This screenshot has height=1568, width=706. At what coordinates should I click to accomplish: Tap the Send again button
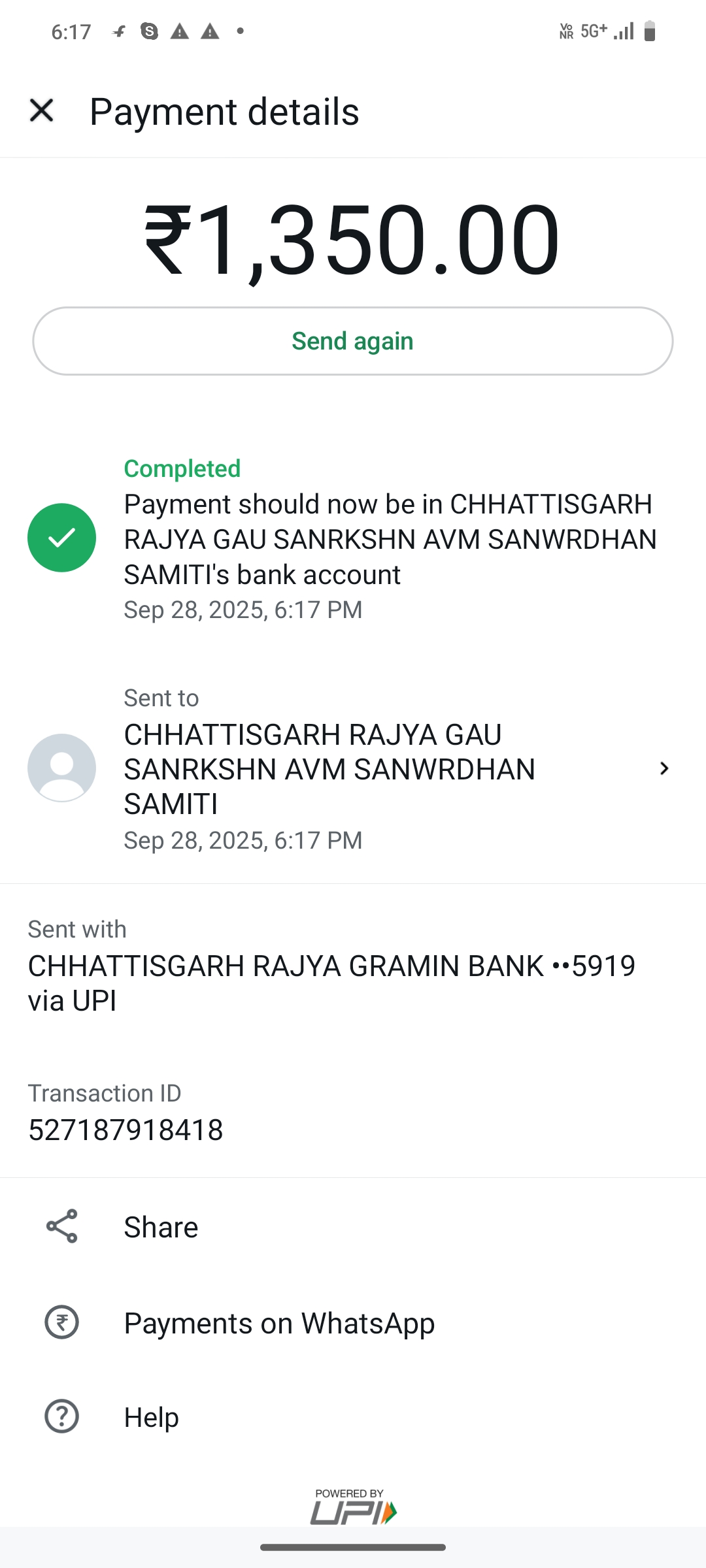pyautogui.click(x=353, y=341)
